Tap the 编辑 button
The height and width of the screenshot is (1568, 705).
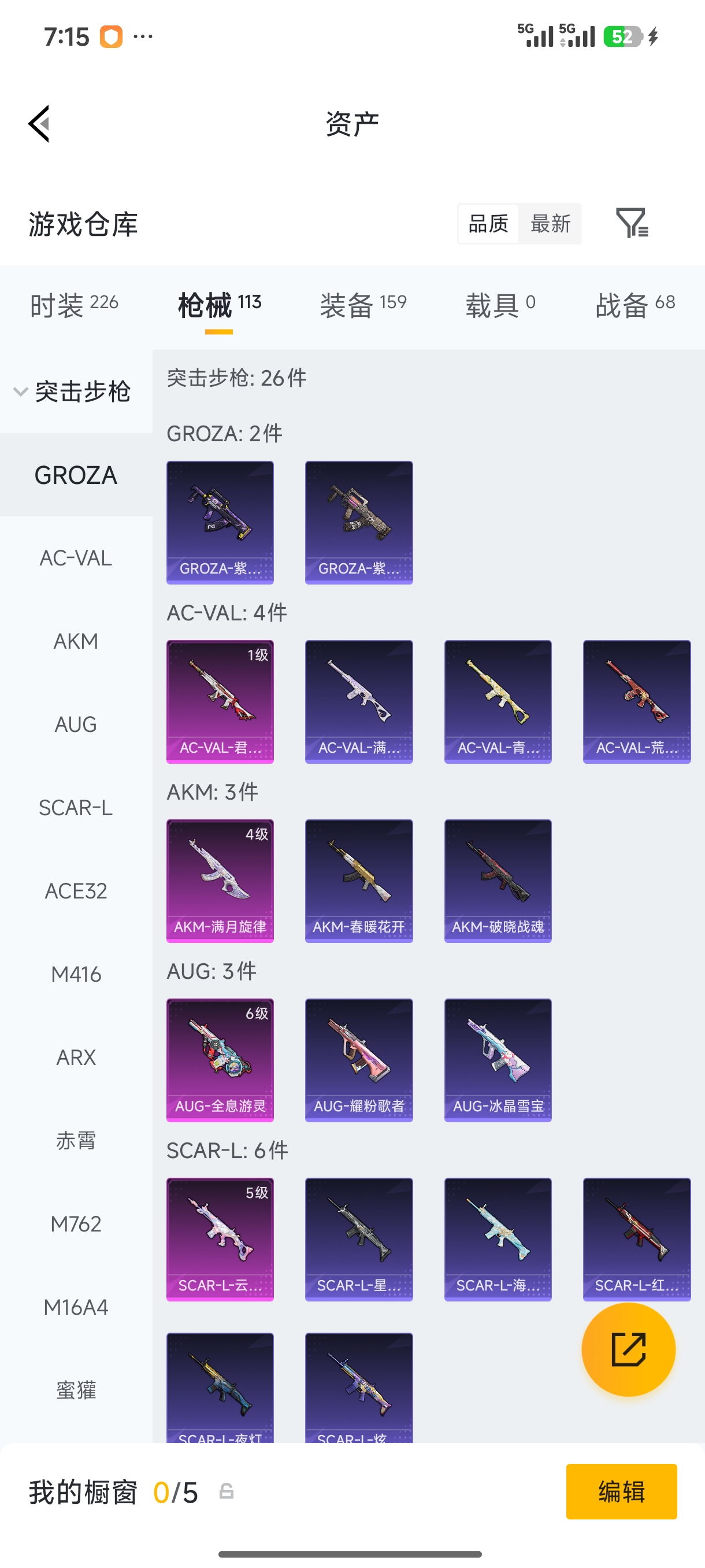tap(621, 1491)
